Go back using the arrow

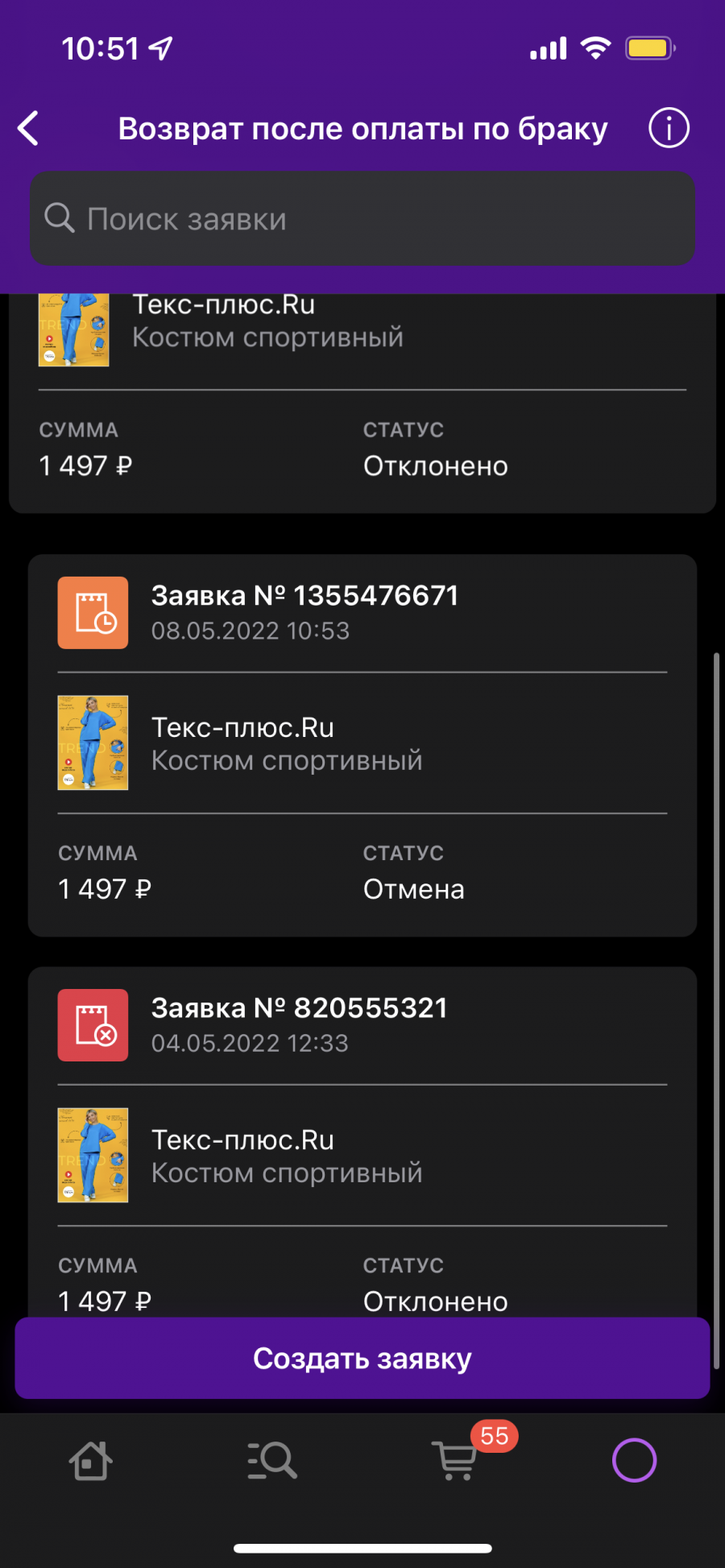[29, 129]
